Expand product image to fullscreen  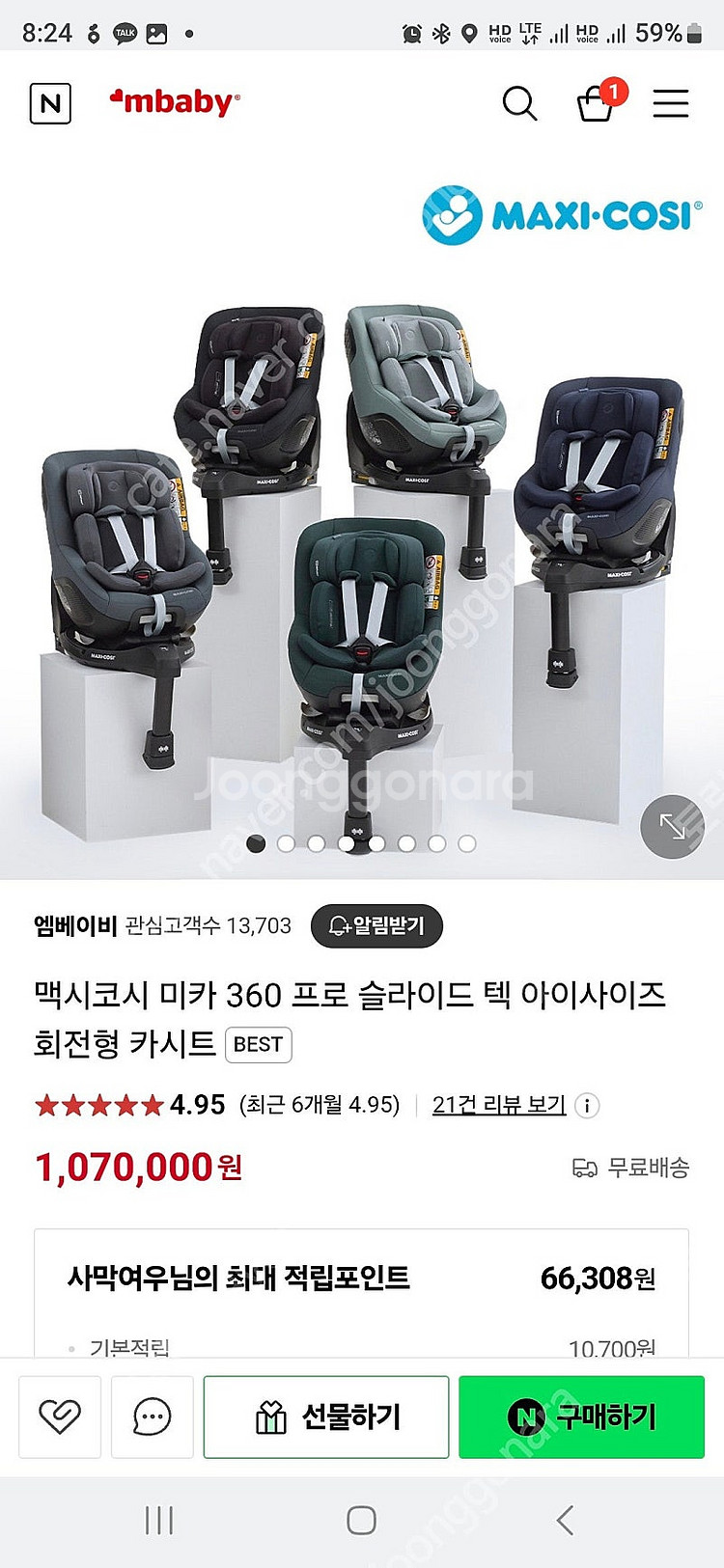[x=673, y=826]
